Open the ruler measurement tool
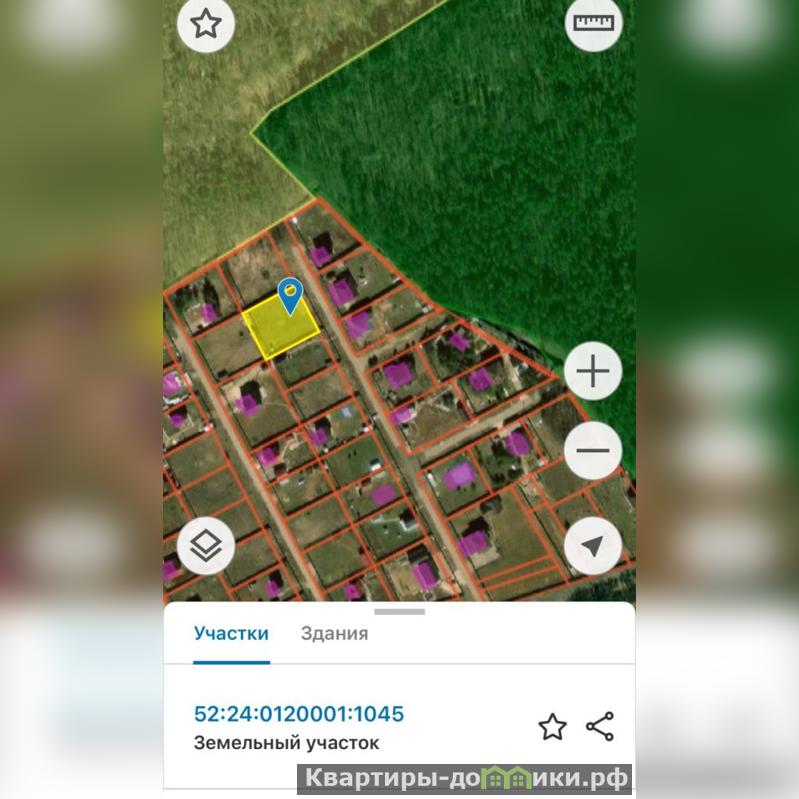799x799 pixels. tap(593, 23)
